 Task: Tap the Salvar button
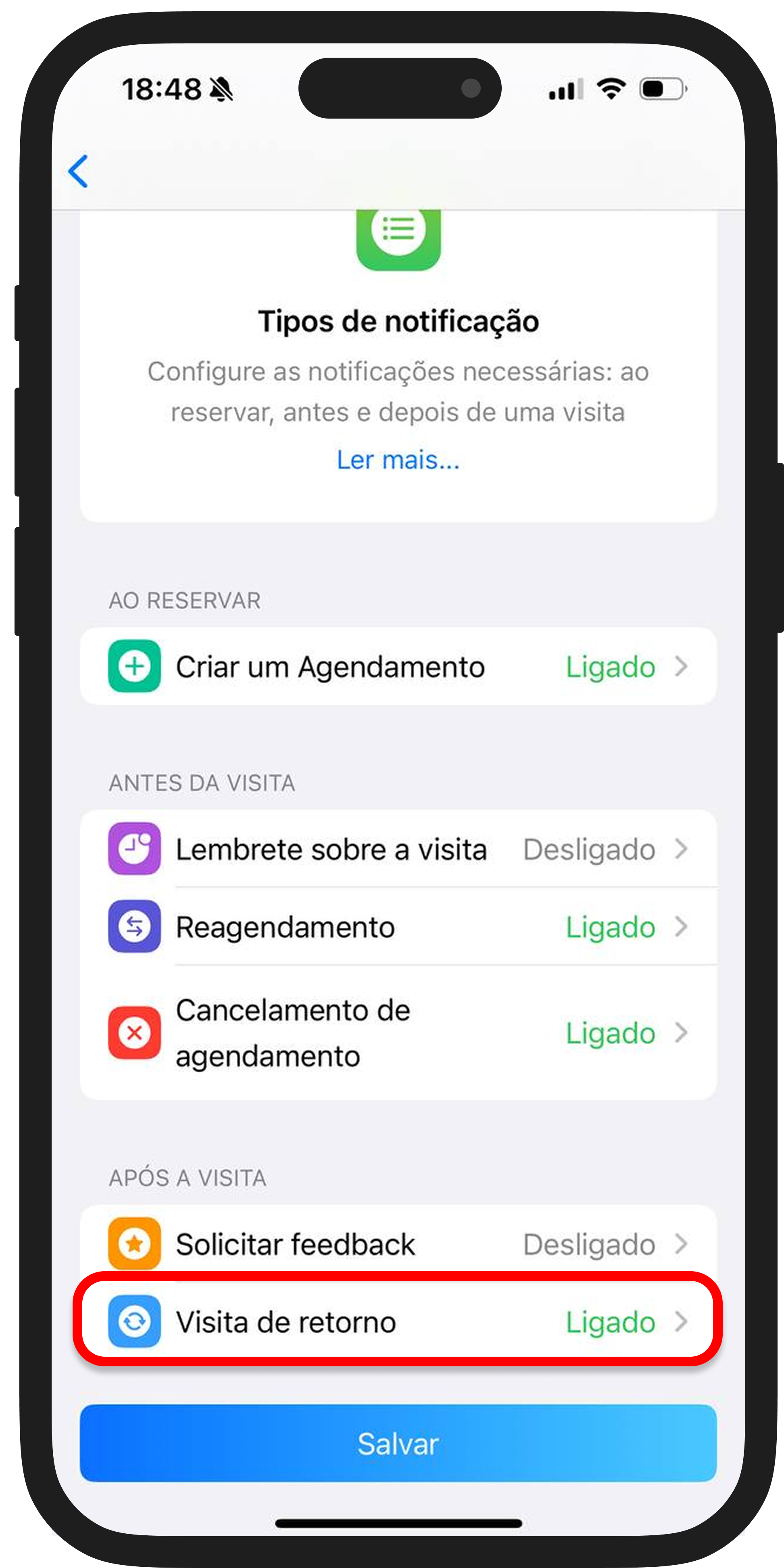(398, 1444)
